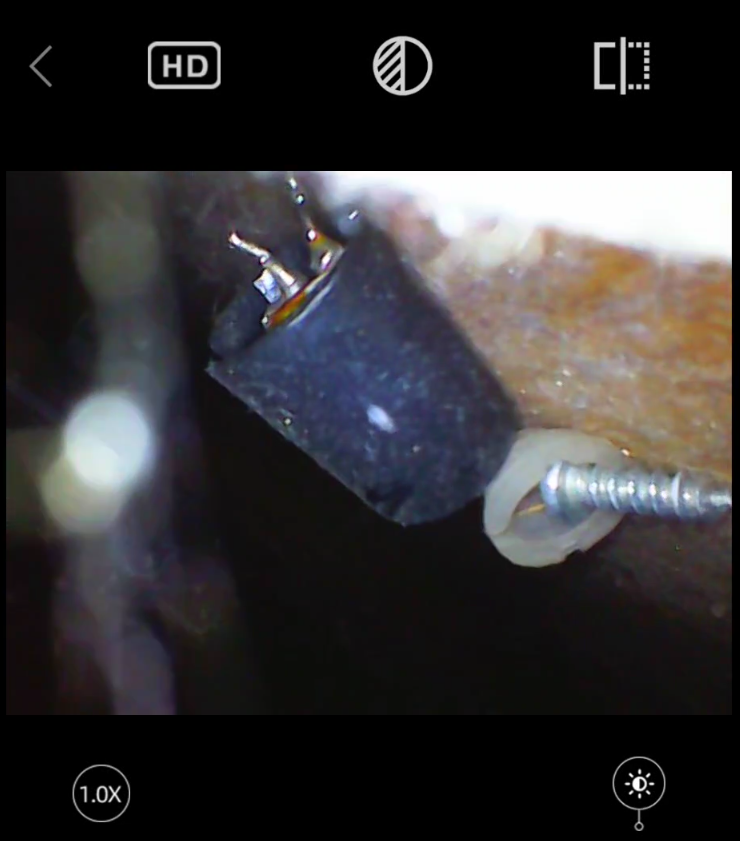Viewport: 740px width, 841px height.
Task: Switch the black-and-white contrast mode
Action: pos(402,67)
